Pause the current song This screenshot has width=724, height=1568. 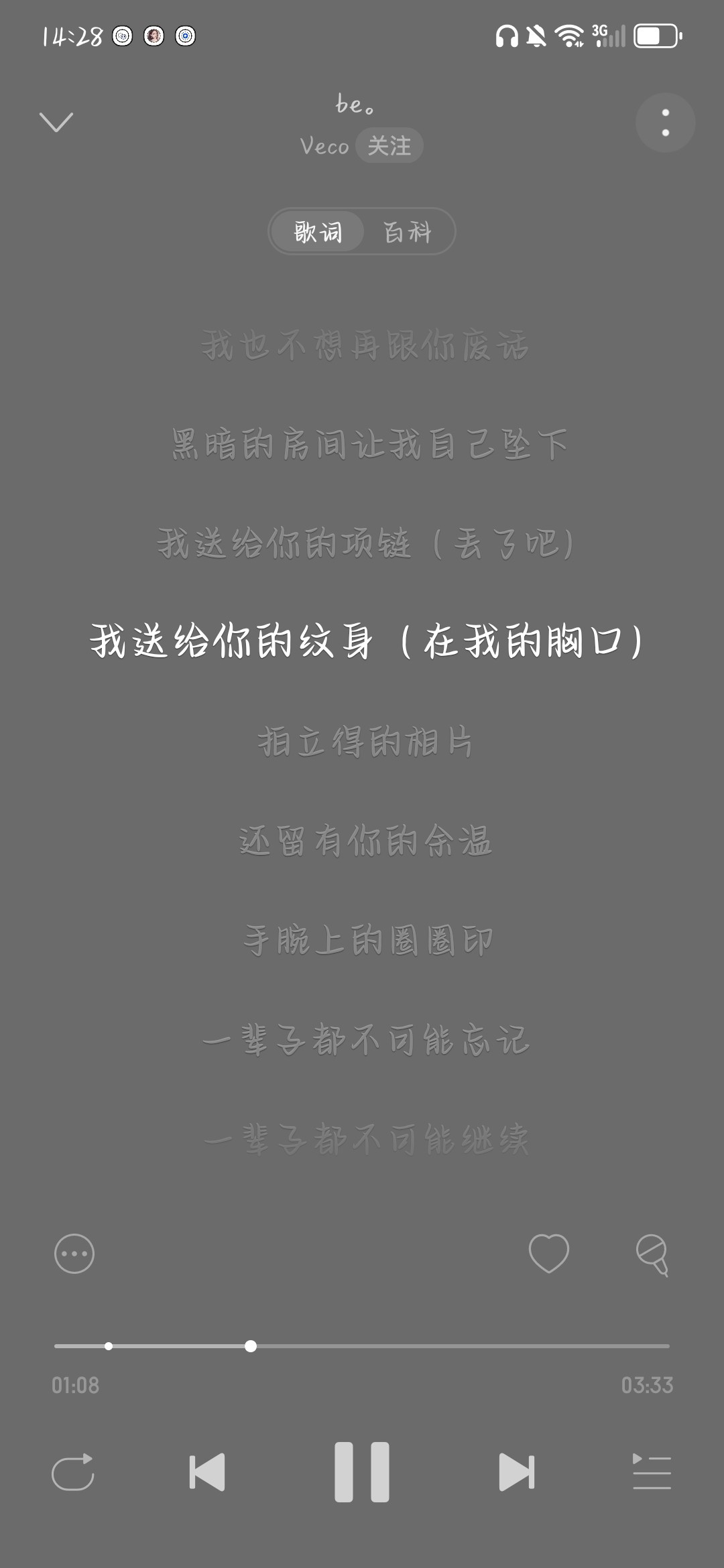(x=362, y=1472)
